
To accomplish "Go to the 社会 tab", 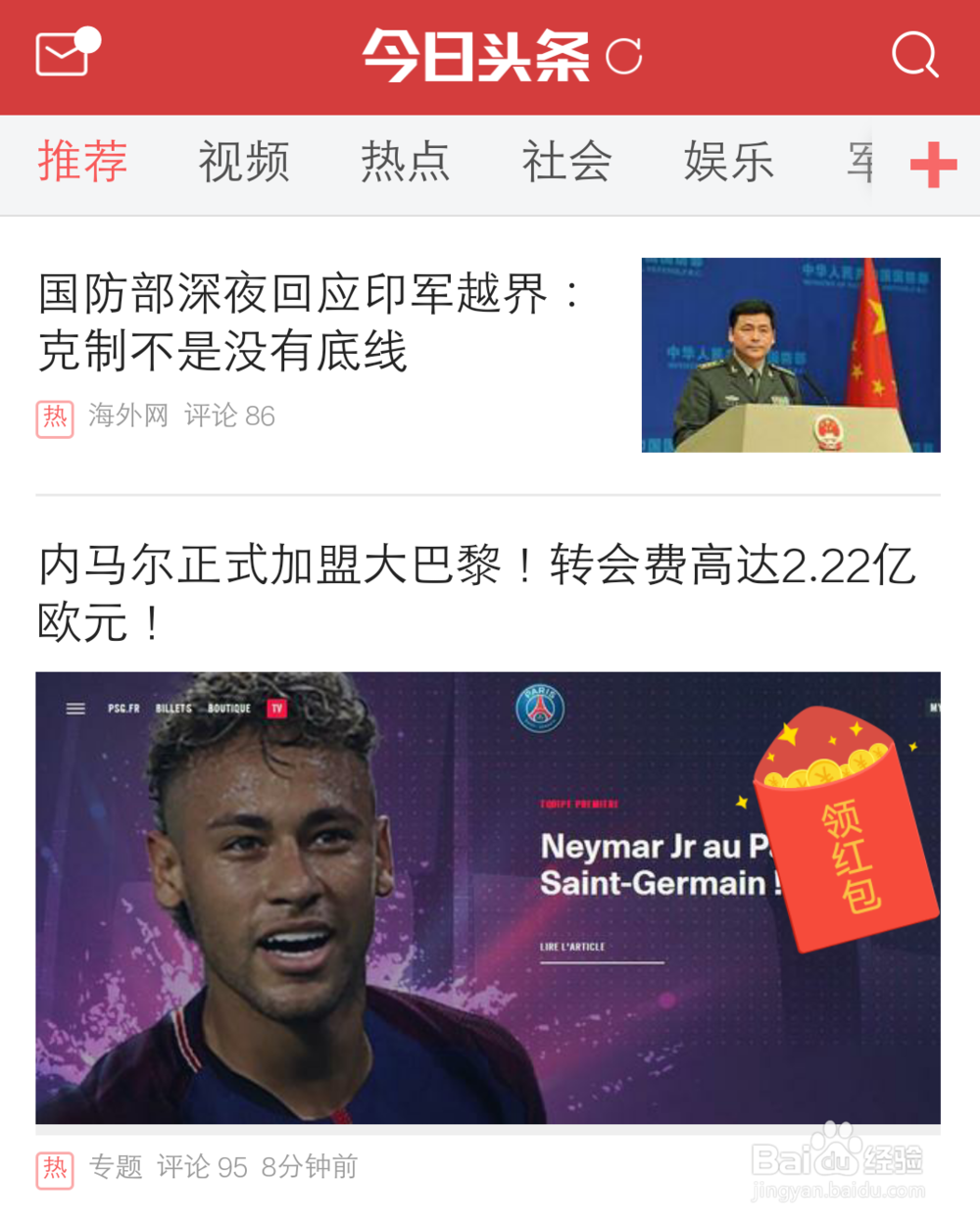I will coord(566,162).
